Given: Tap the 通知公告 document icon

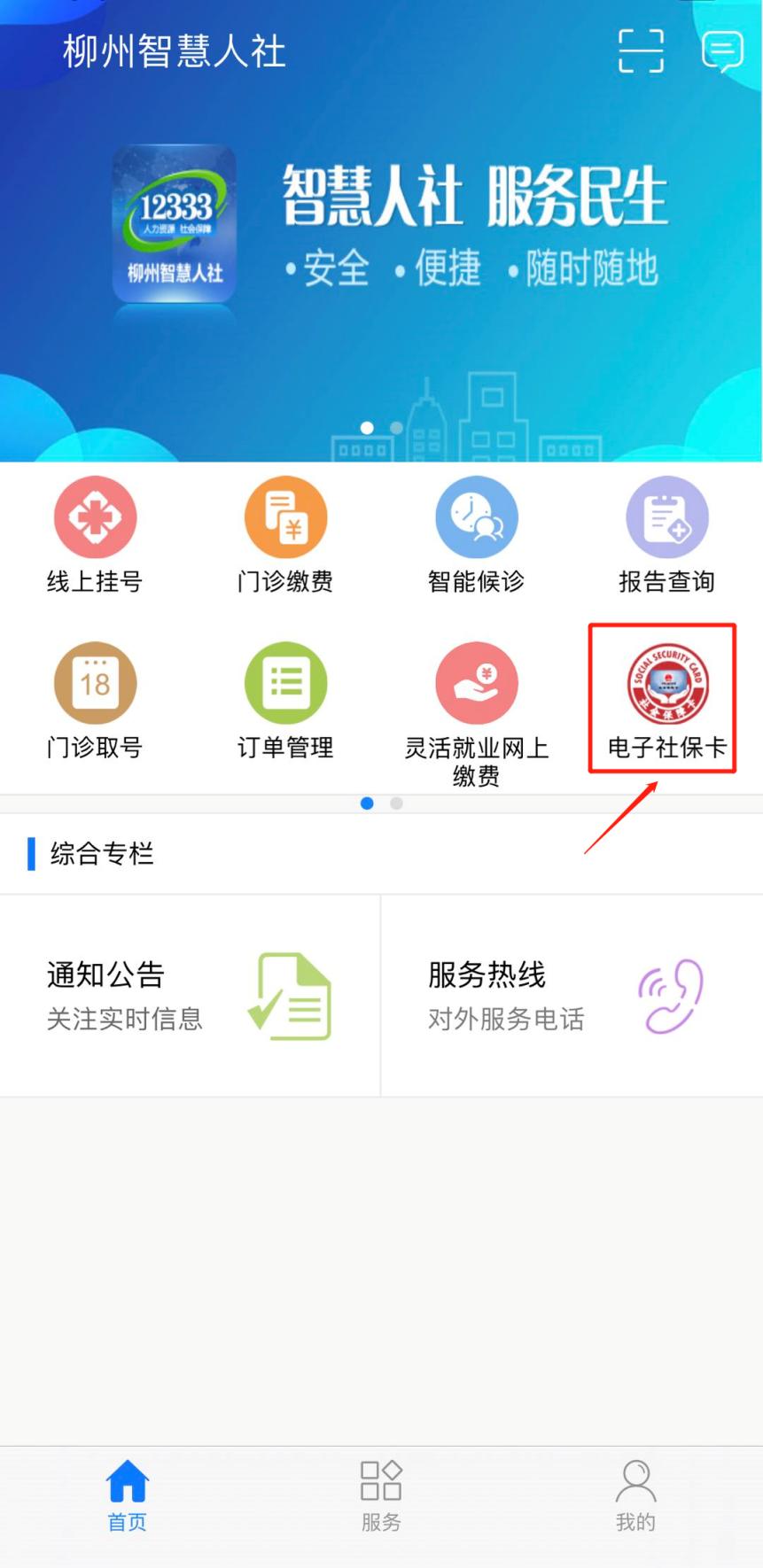Looking at the screenshot, I should click(289, 995).
